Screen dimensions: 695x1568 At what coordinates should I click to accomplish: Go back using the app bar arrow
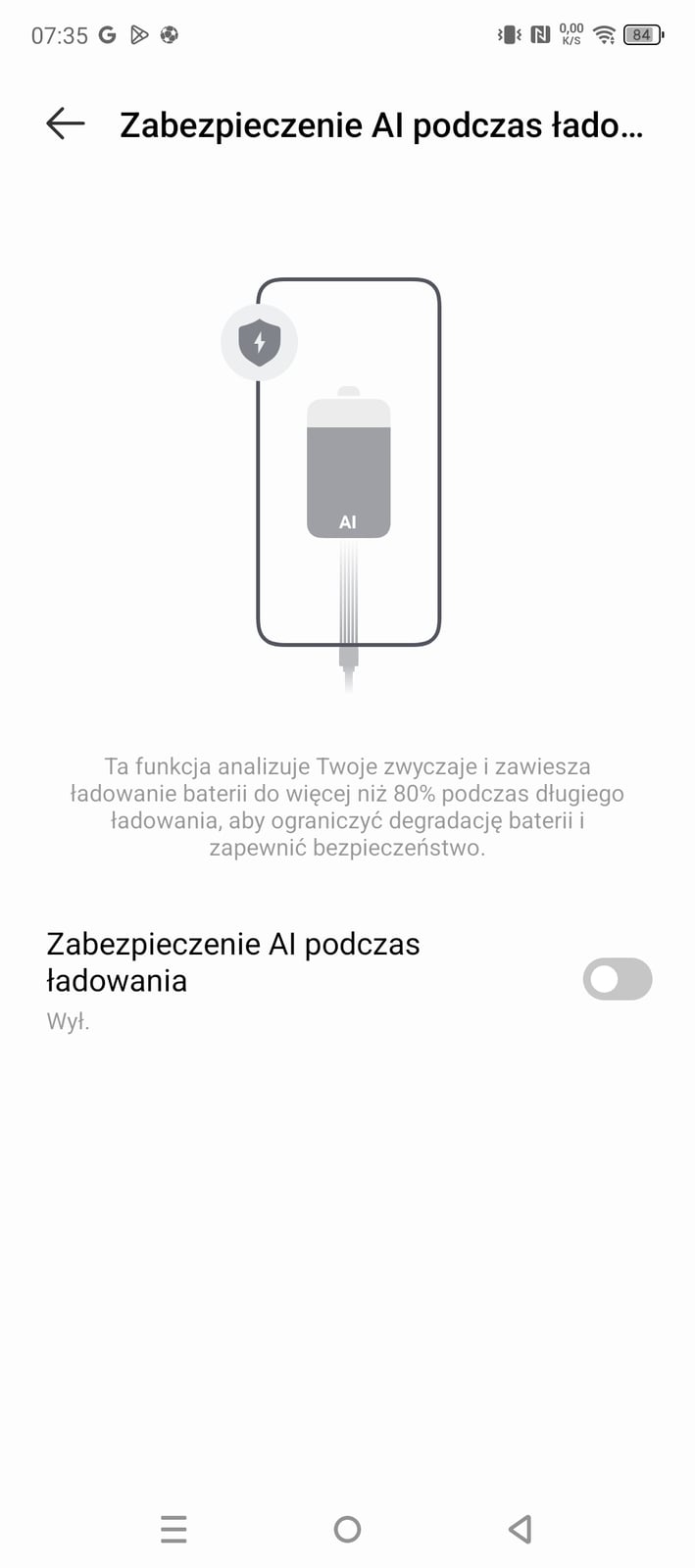click(x=66, y=124)
